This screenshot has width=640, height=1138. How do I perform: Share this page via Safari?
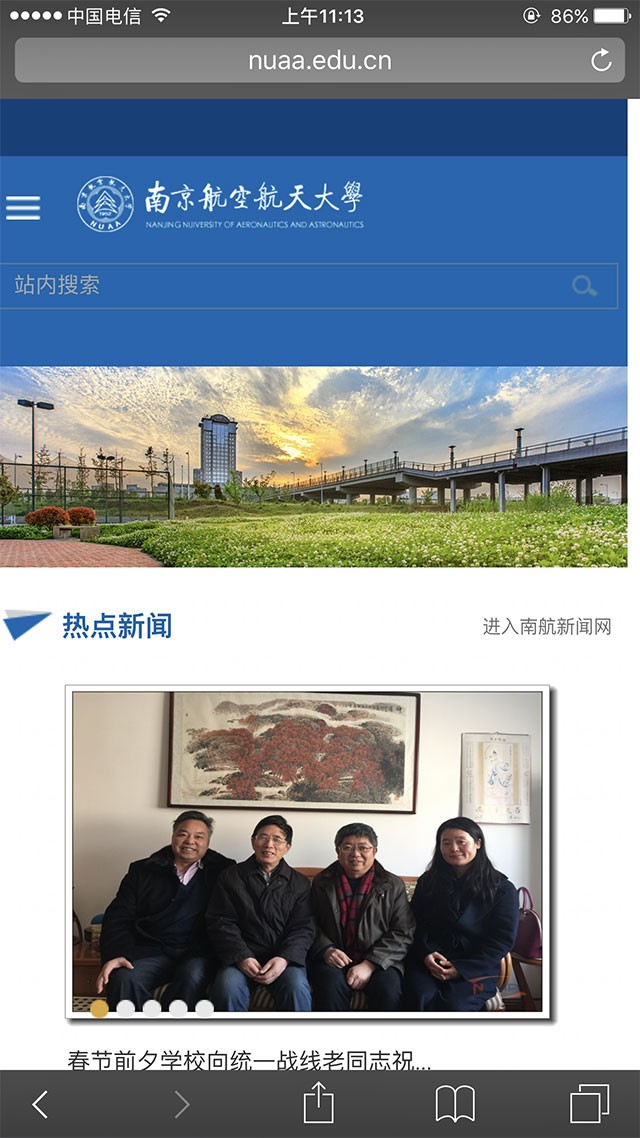point(318,1104)
